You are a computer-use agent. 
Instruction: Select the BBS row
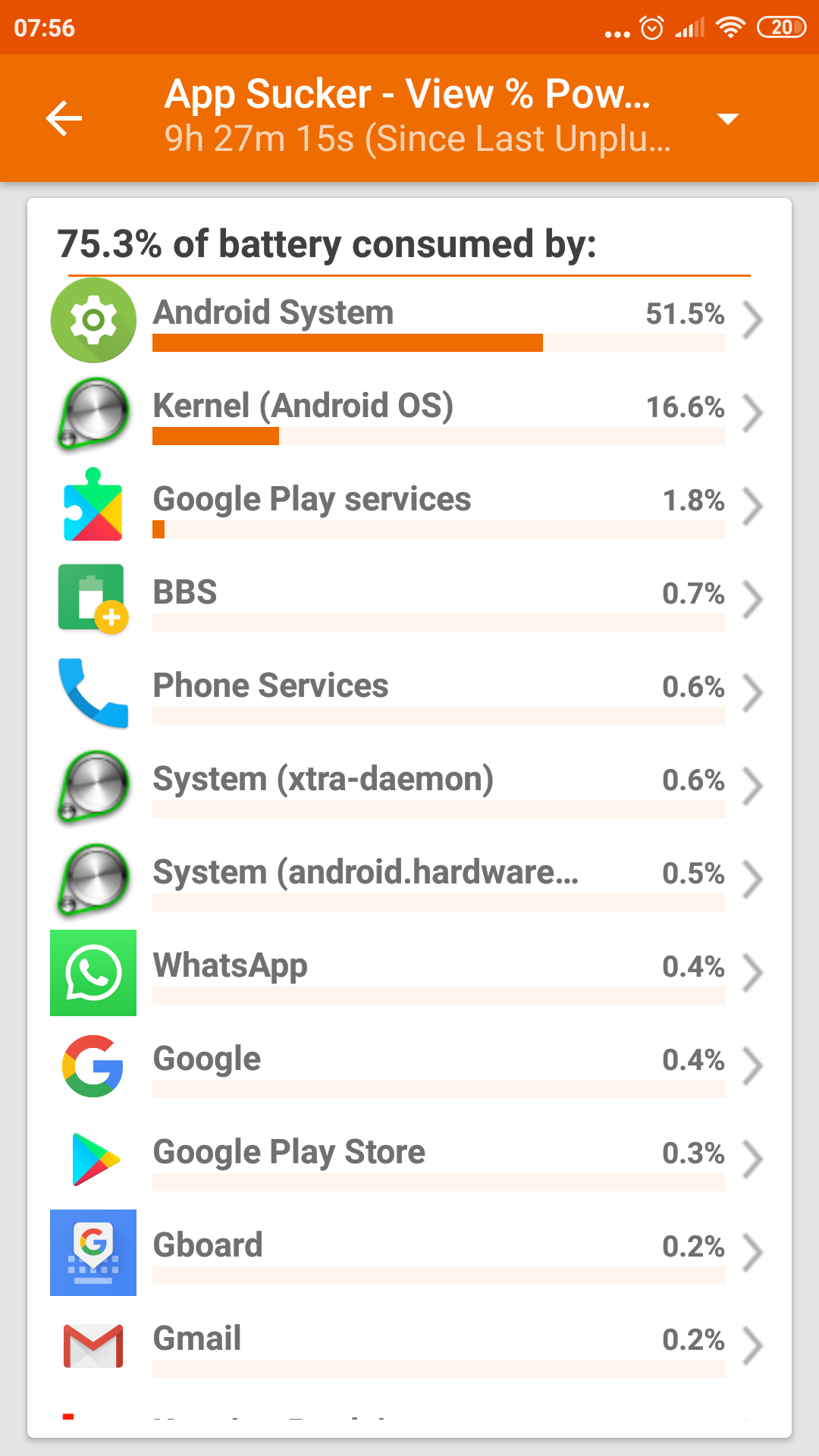(409, 601)
